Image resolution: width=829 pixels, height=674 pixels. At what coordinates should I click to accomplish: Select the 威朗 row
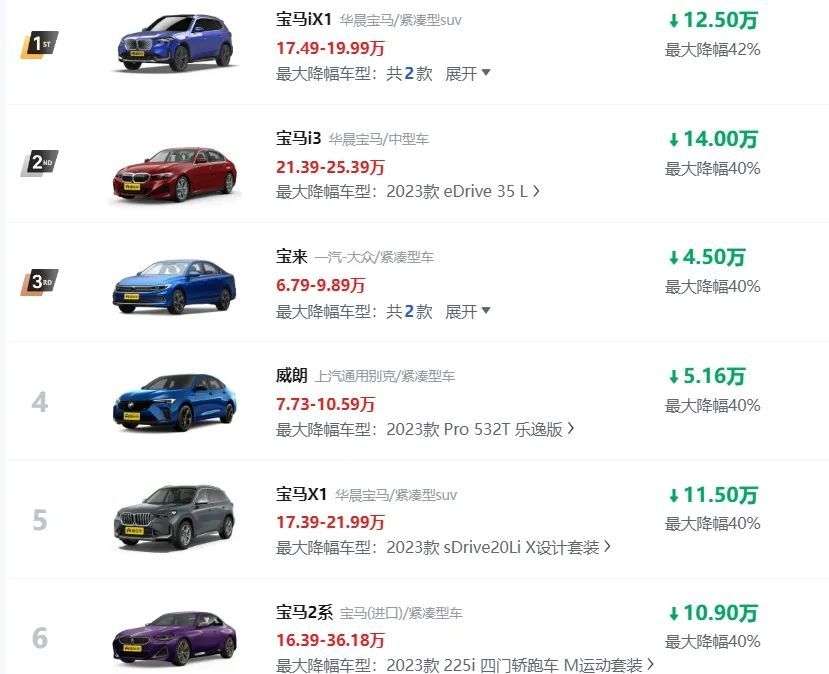coord(292,375)
